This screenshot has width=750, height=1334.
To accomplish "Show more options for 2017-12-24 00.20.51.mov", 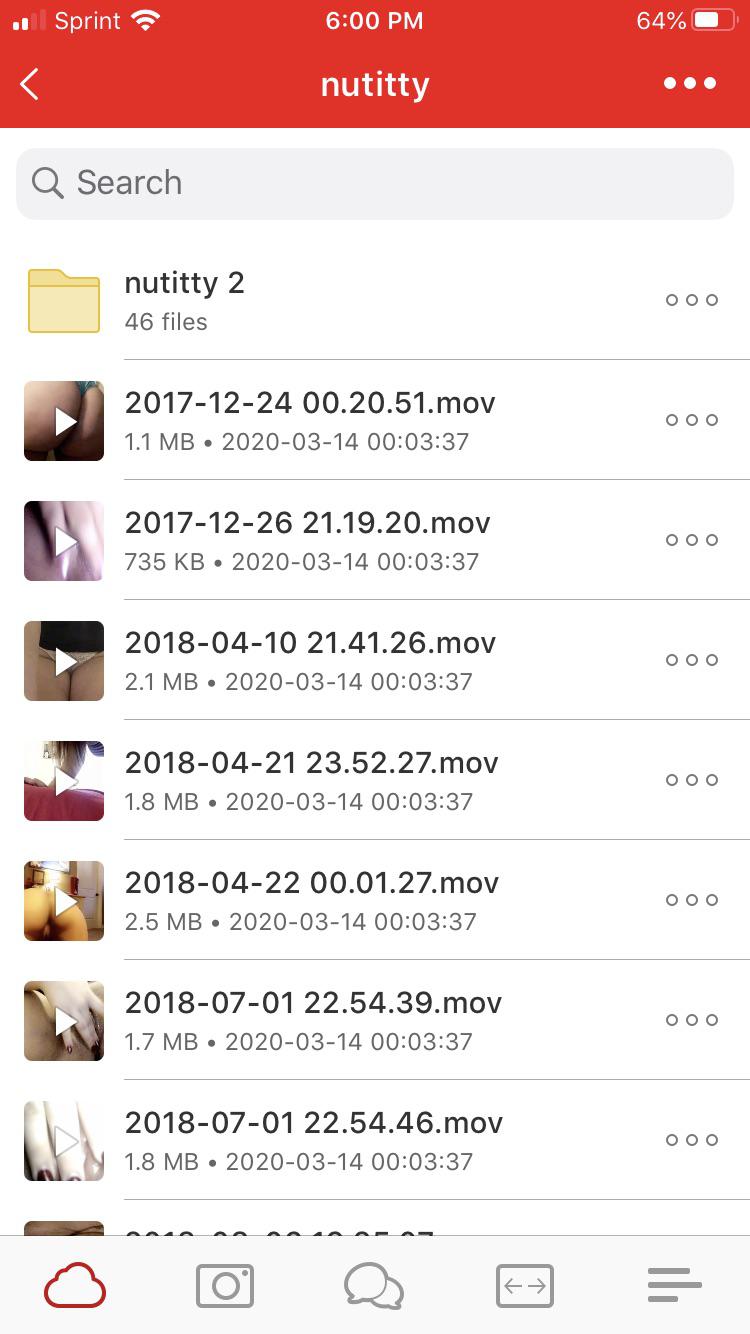I will point(692,420).
